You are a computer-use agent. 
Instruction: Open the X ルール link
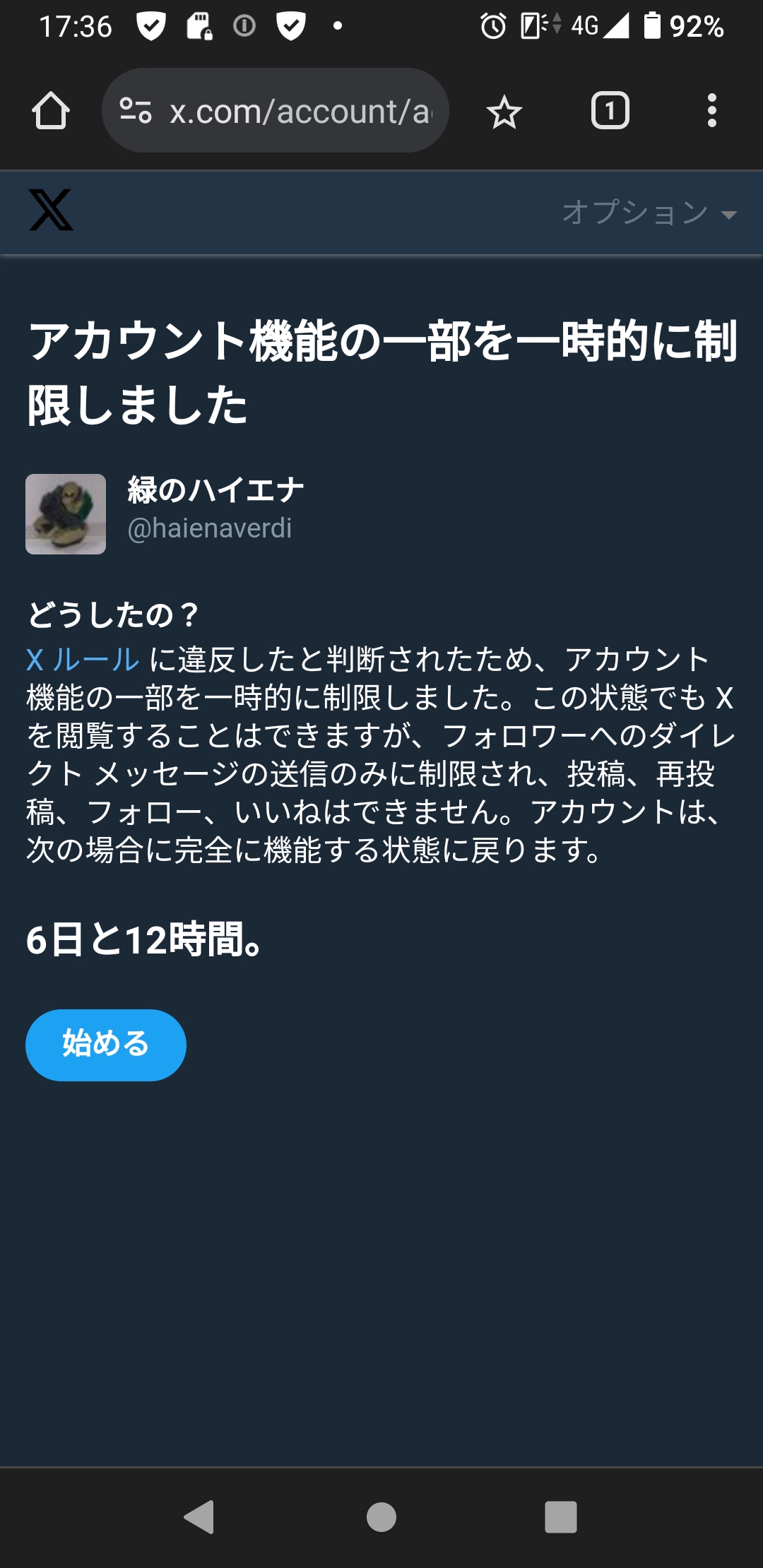coord(83,660)
